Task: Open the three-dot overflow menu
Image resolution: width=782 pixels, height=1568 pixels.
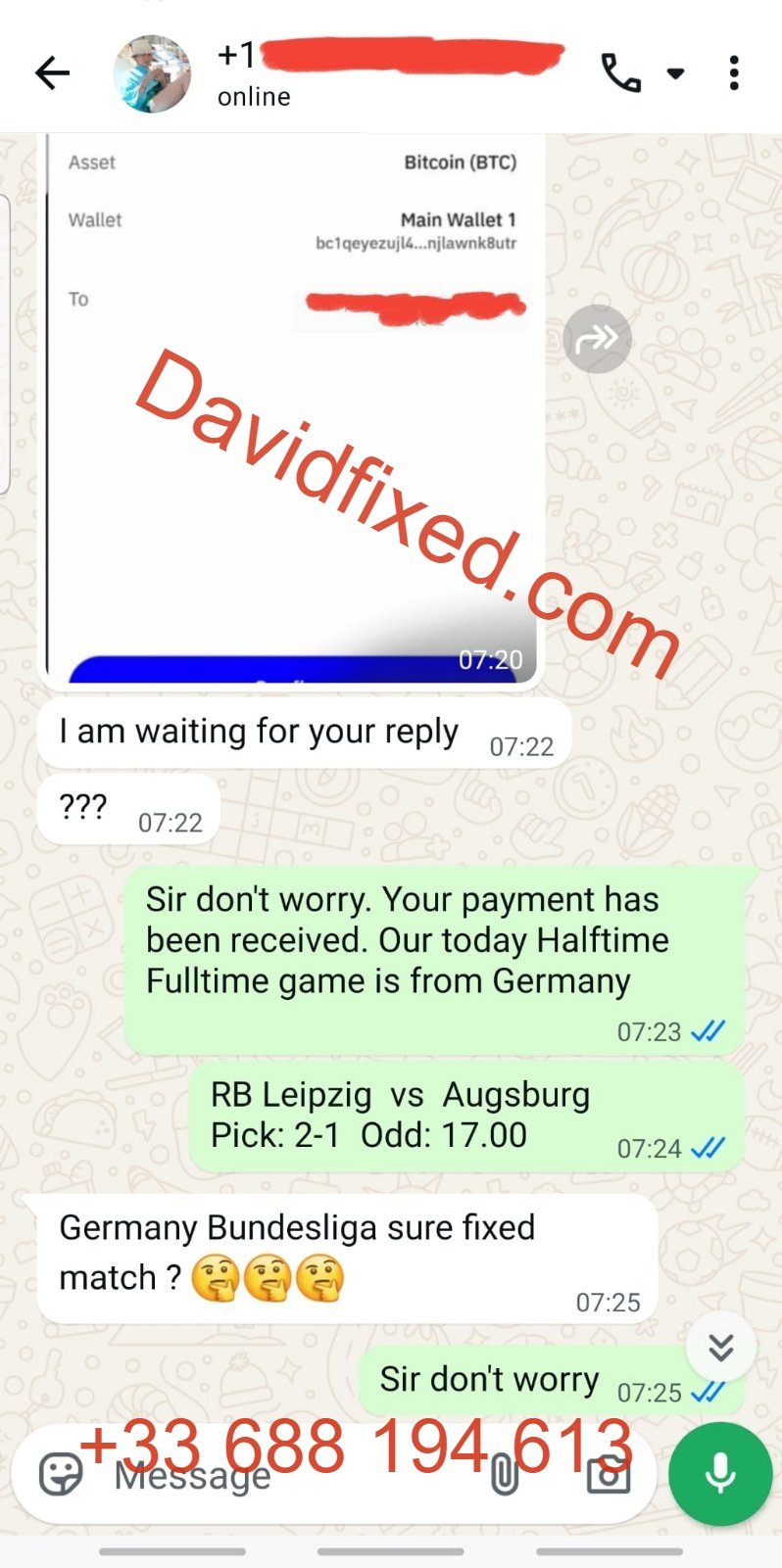Action: click(x=734, y=73)
